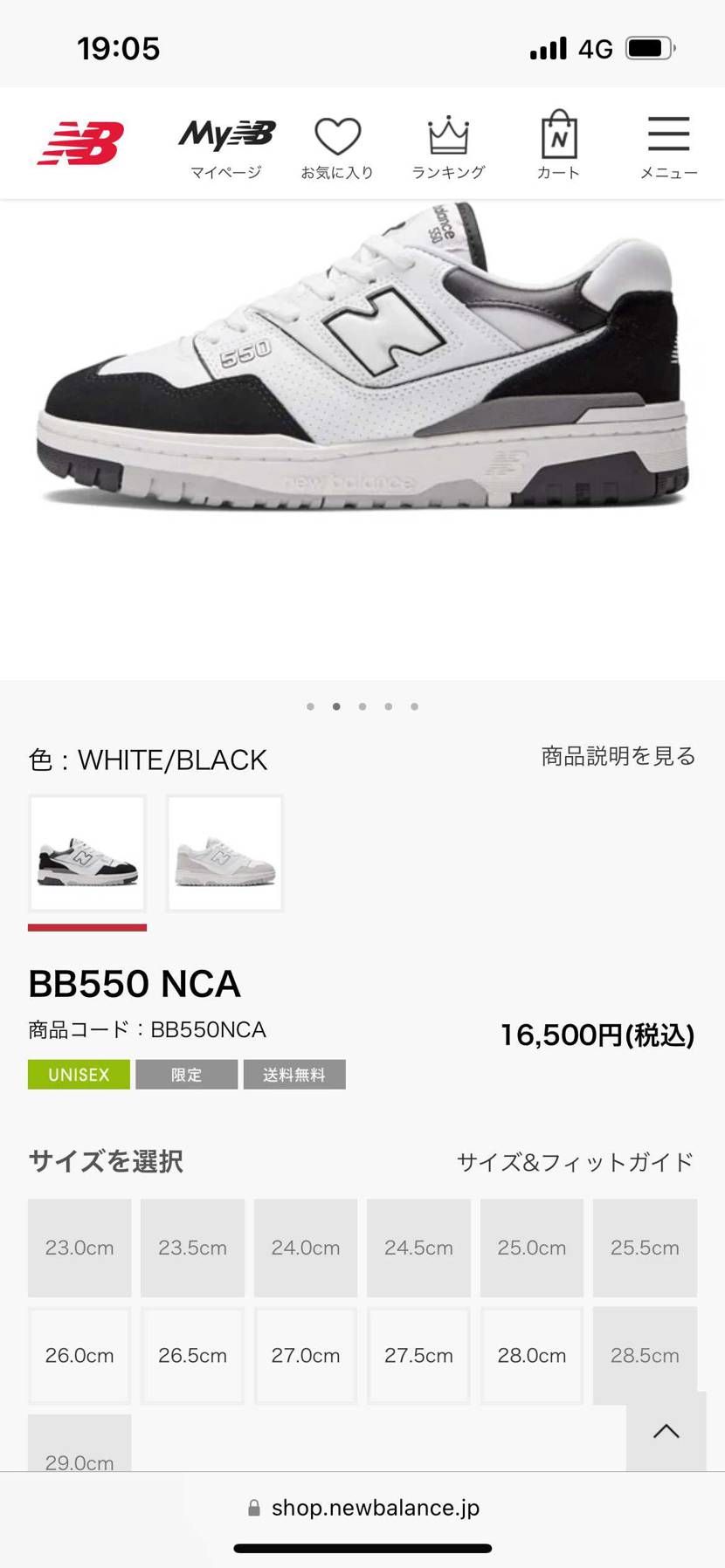This screenshot has height=1568, width=725.
Task: Go to New Balance home via logo
Action: pyautogui.click(x=80, y=143)
